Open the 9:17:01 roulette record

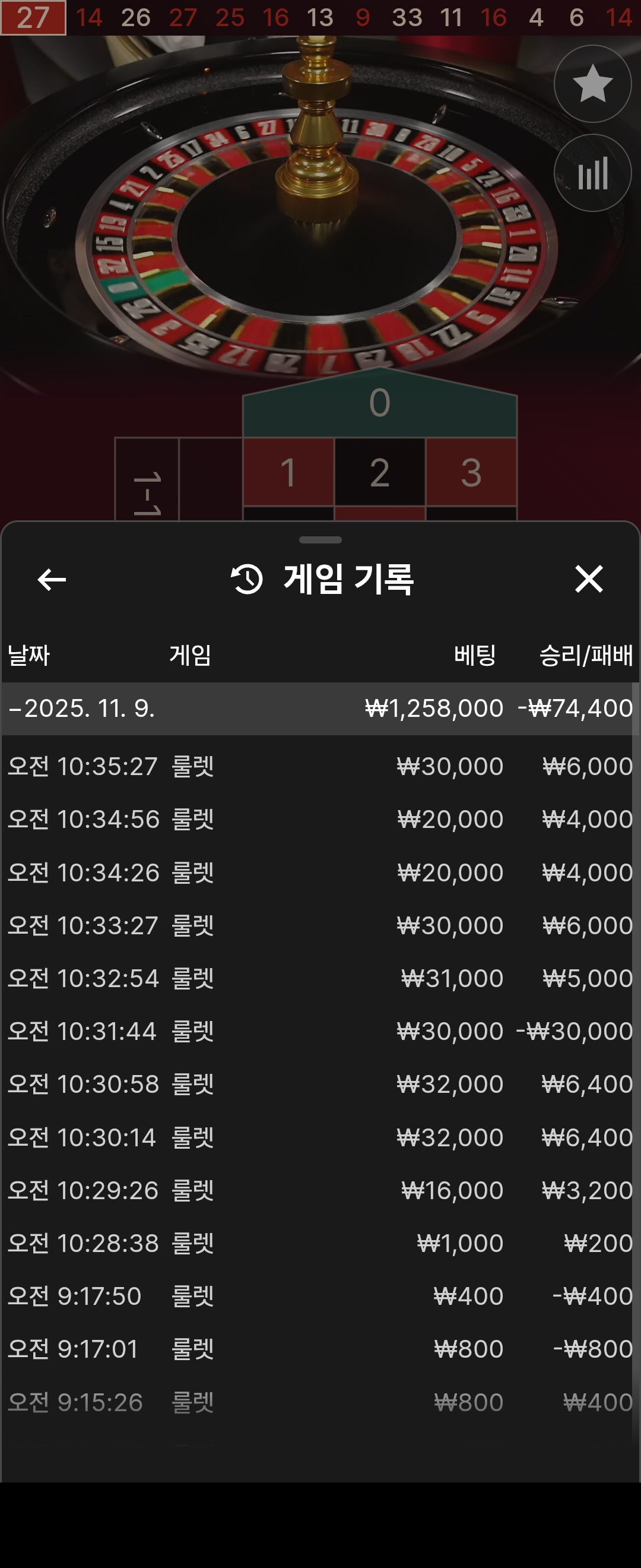point(319,1349)
